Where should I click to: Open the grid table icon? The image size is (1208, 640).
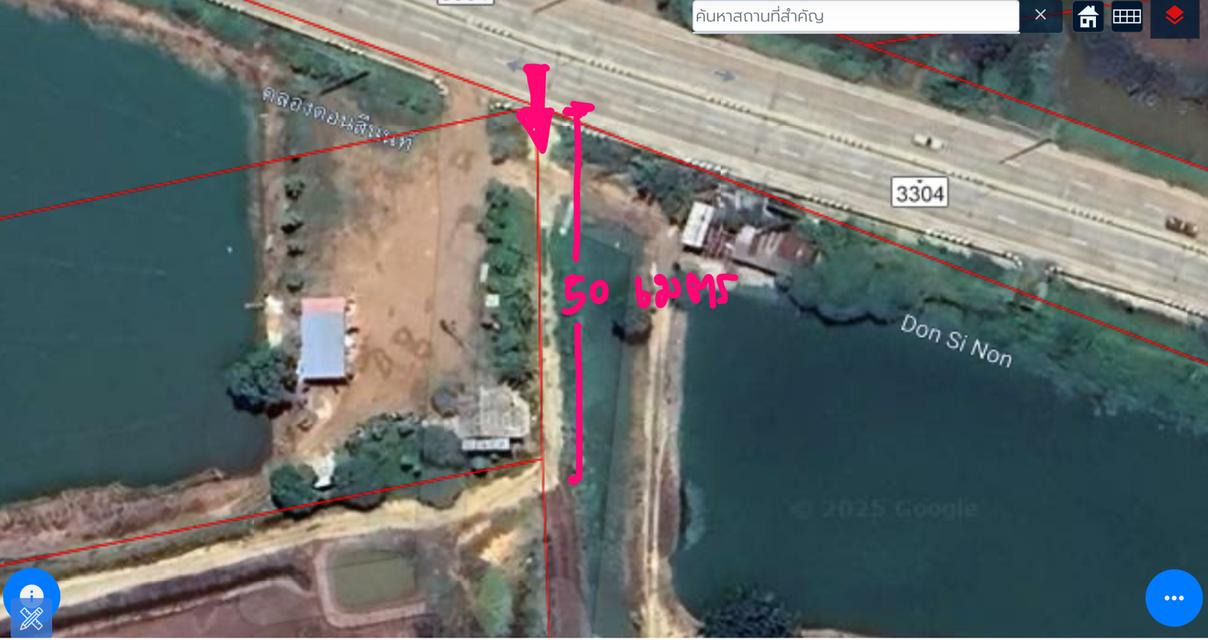[1127, 16]
